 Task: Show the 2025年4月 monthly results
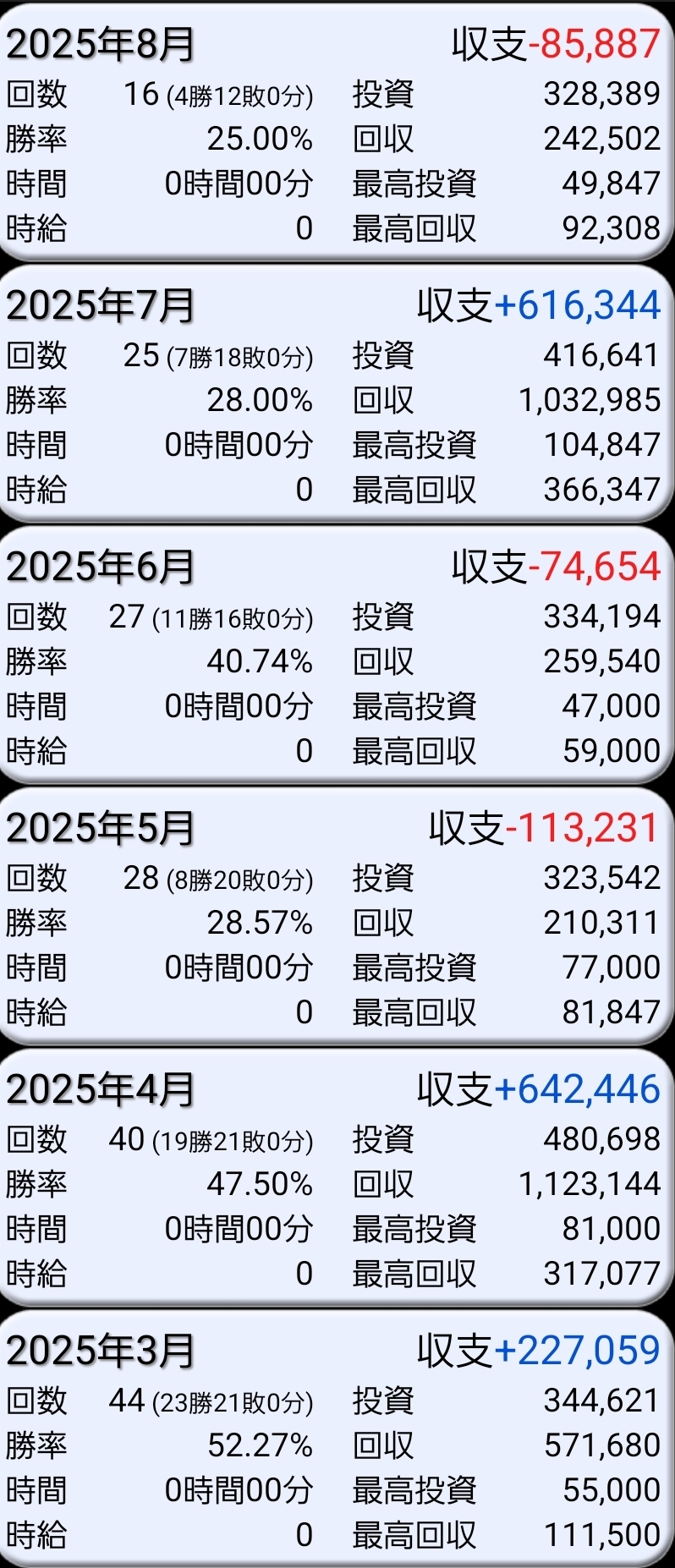tap(337, 1180)
